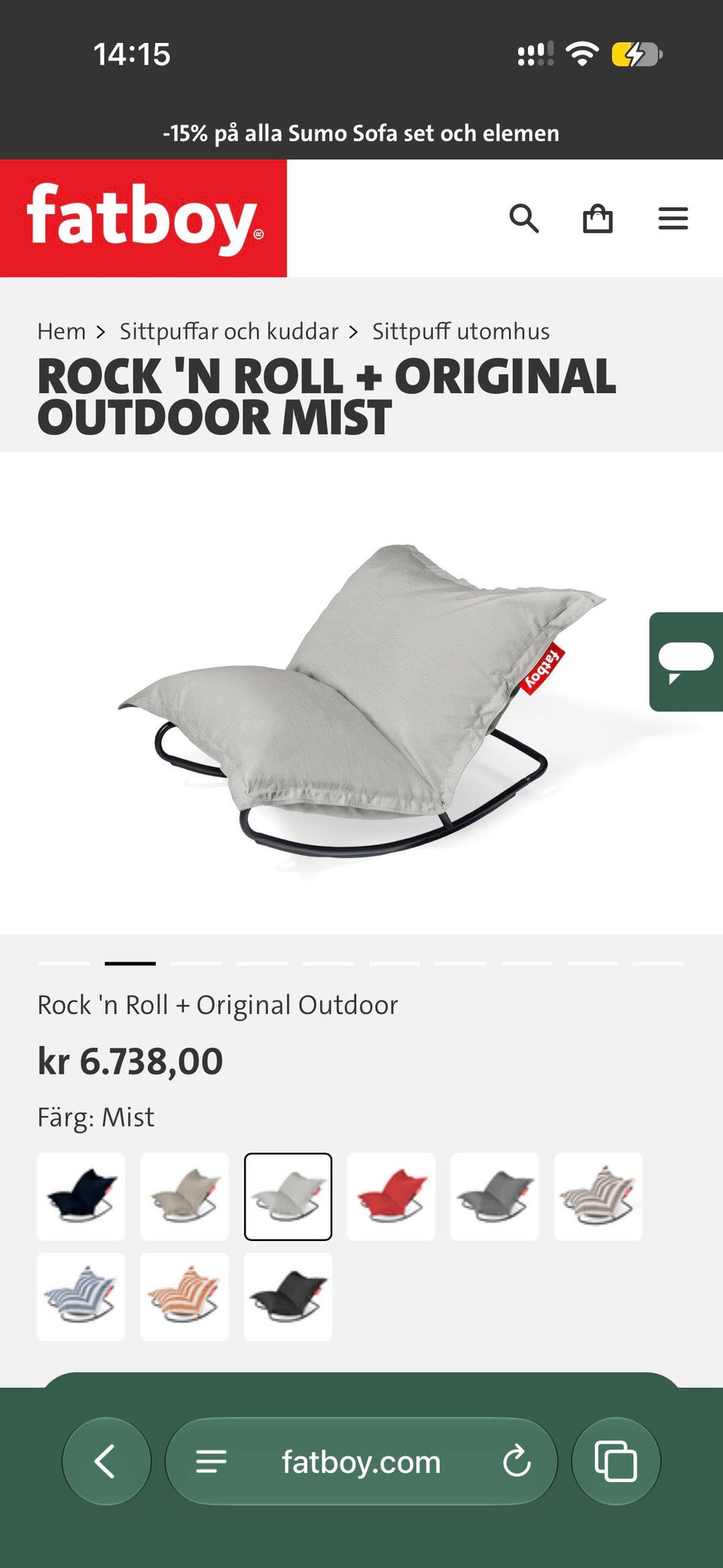This screenshot has height=1568, width=723.
Task: Select the black color swatch
Action: coord(288,1297)
